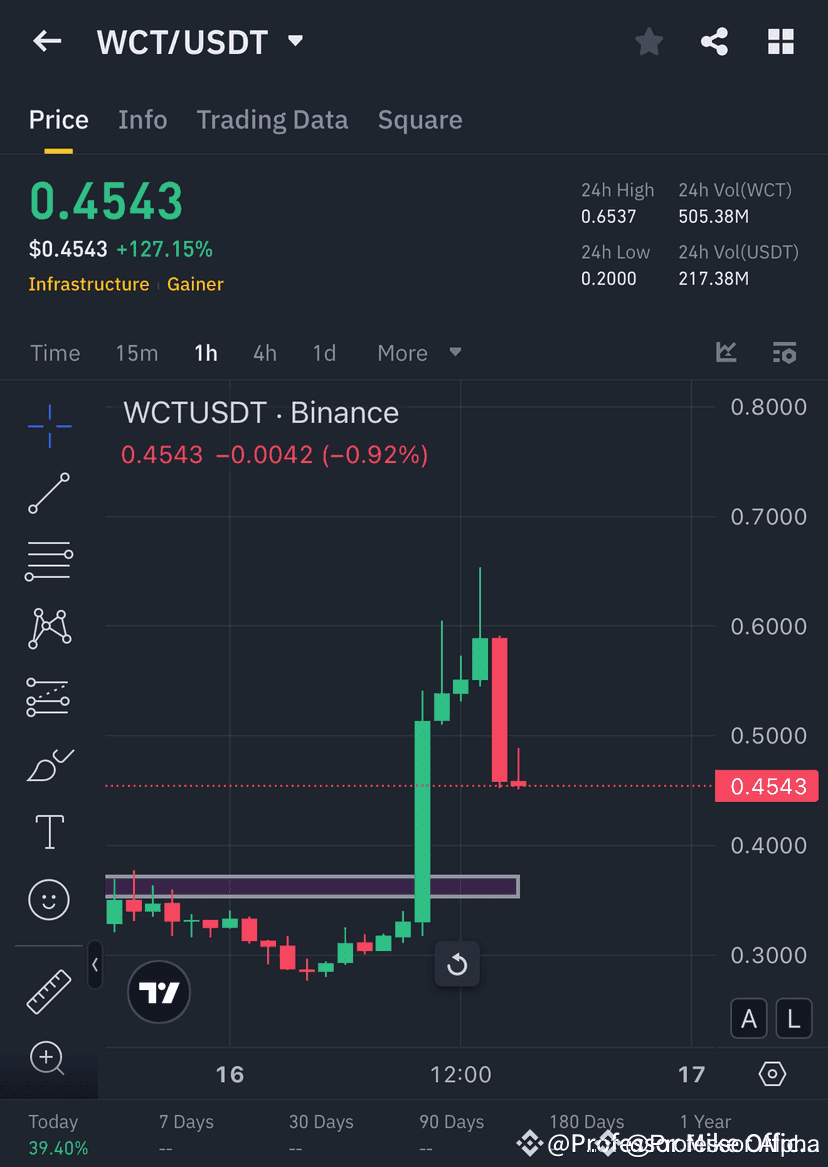Open the emoji sticker tool
This screenshot has width=828, height=1167.
48,899
